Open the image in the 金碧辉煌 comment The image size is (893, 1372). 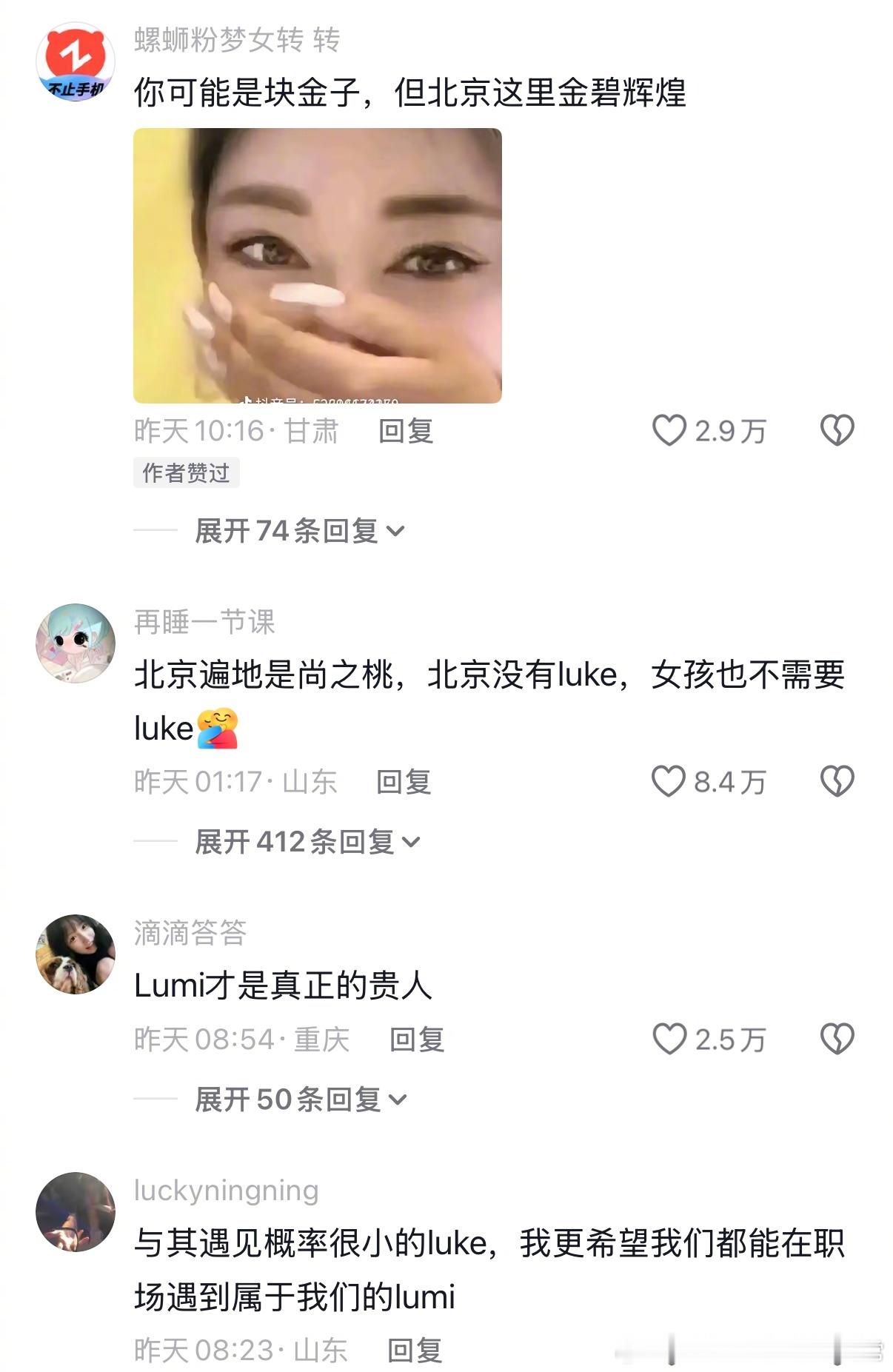point(318,266)
